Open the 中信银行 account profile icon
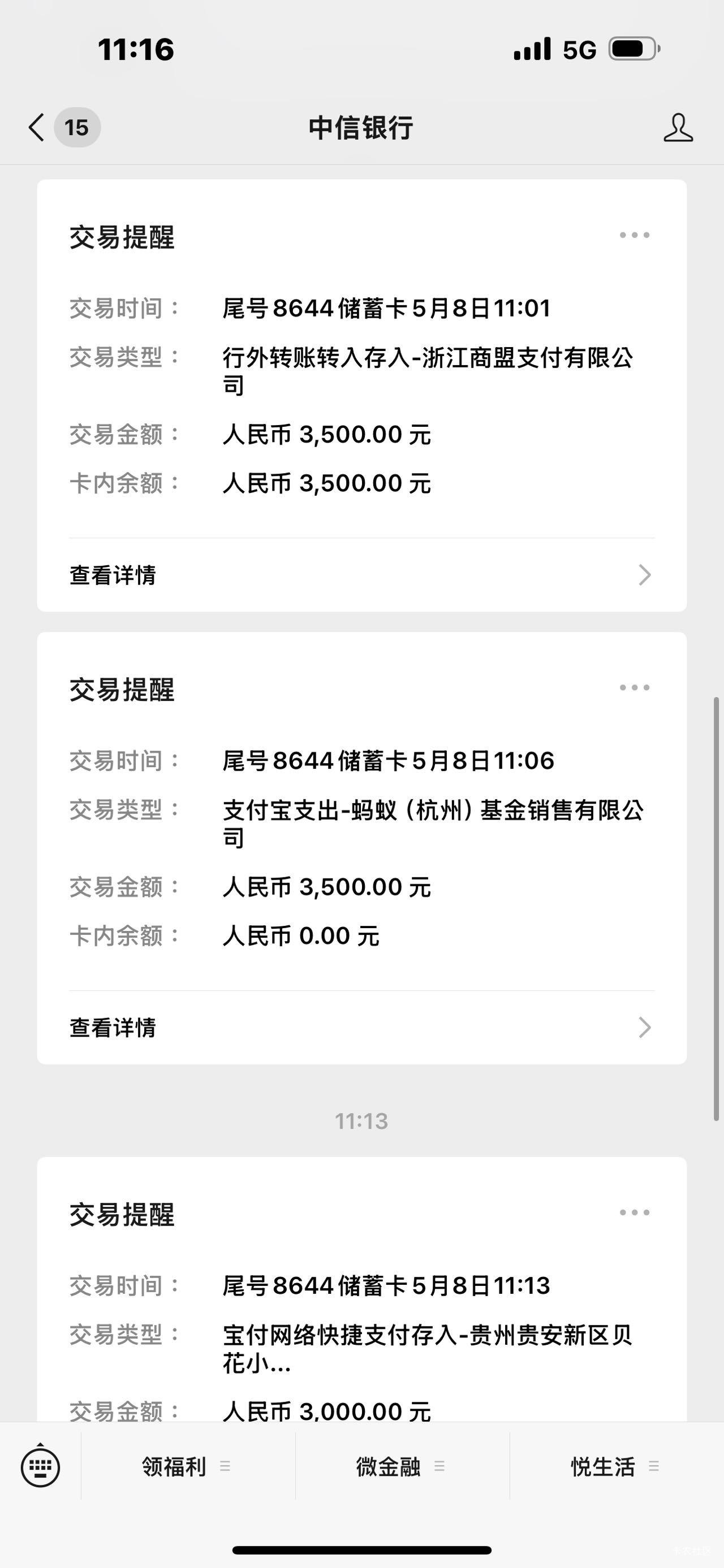This screenshot has width=724, height=1568. click(678, 128)
